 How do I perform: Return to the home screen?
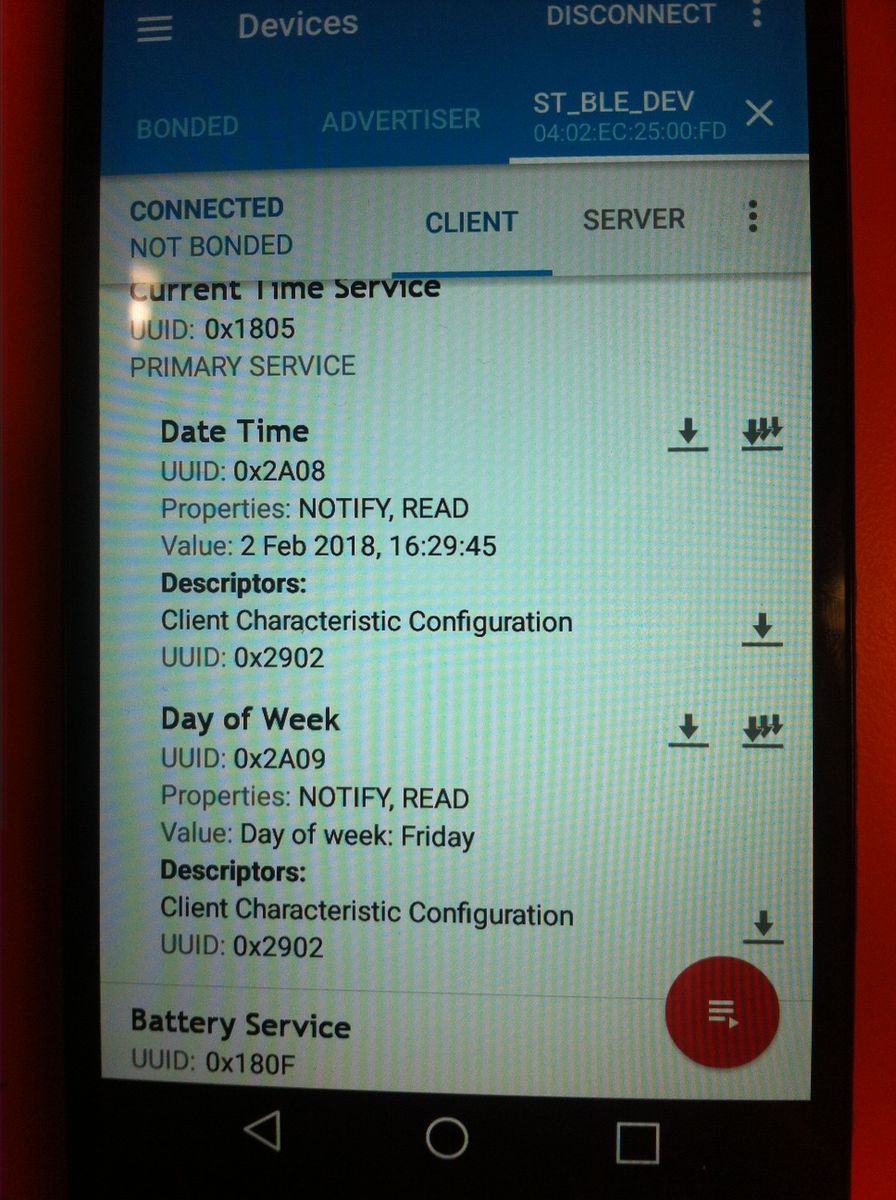pos(446,1138)
